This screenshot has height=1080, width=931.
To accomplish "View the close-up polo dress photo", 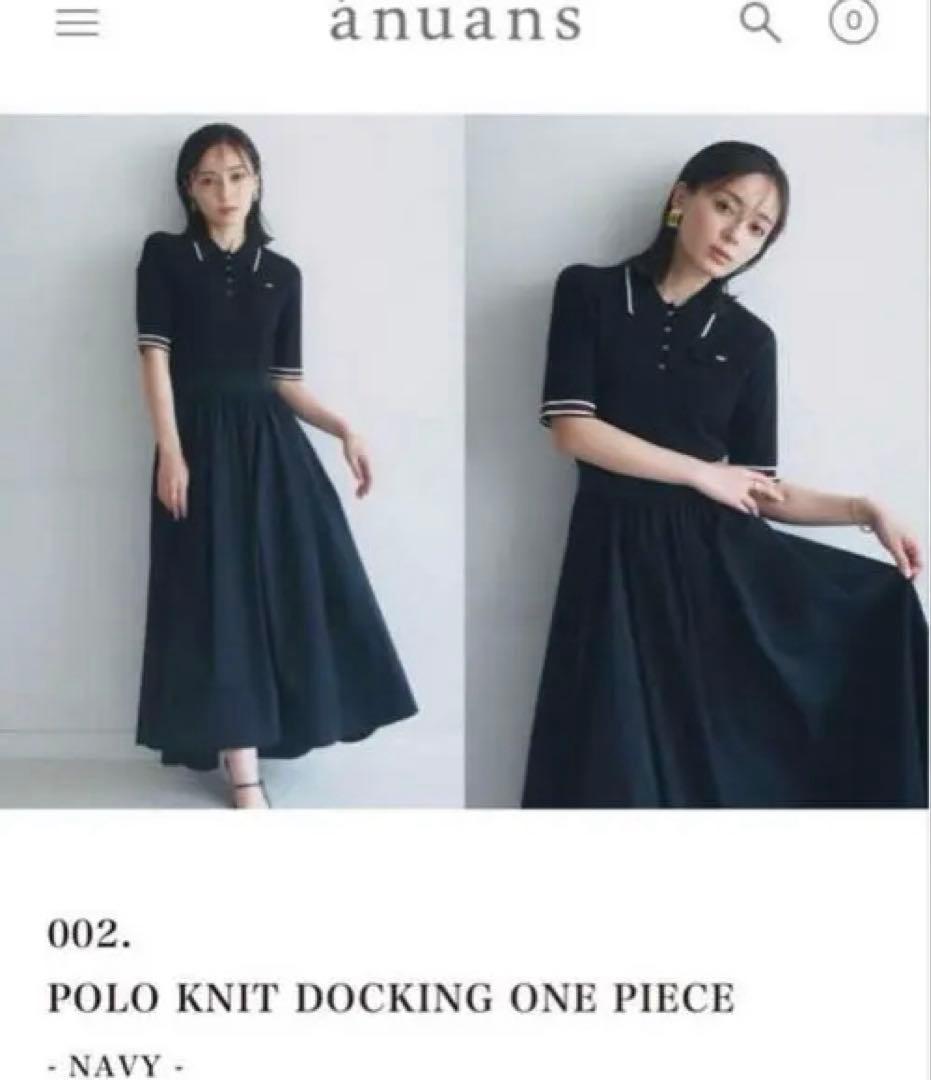I will [x=697, y=461].
